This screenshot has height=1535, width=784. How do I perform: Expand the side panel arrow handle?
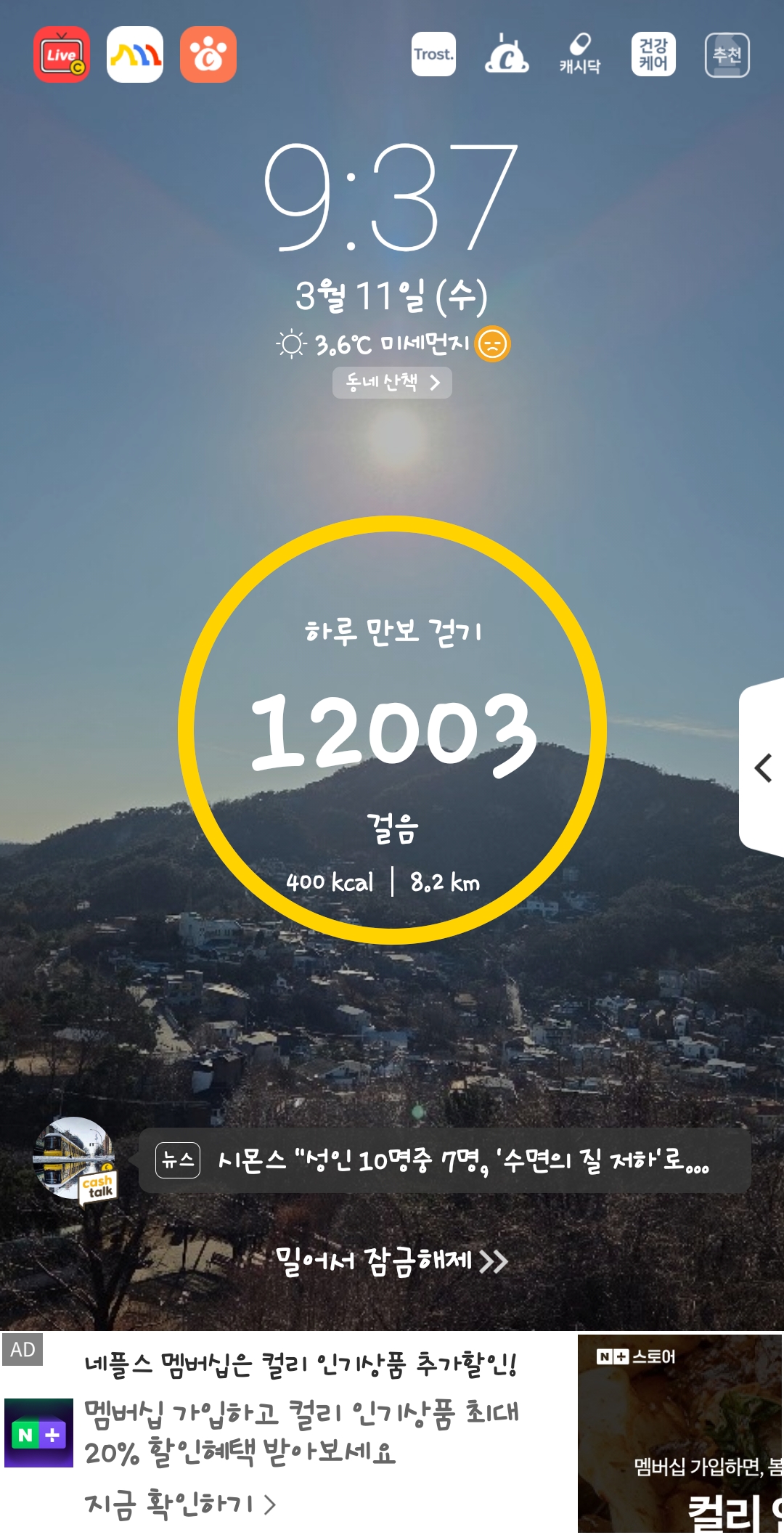click(762, 767)
